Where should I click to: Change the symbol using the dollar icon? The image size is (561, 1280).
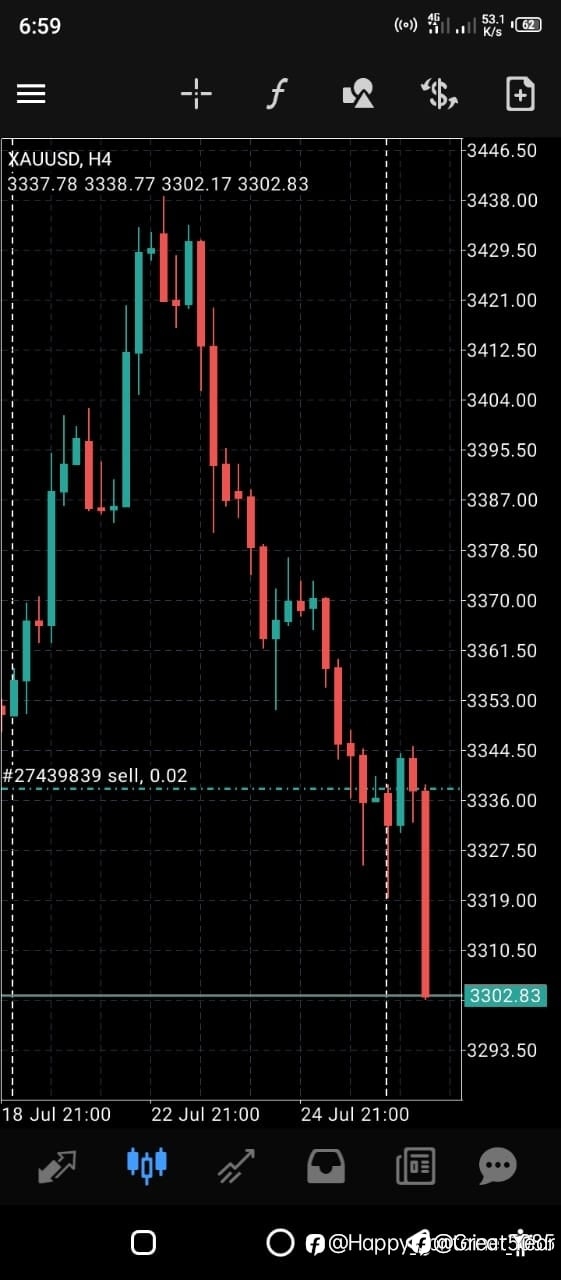(439, 94)
